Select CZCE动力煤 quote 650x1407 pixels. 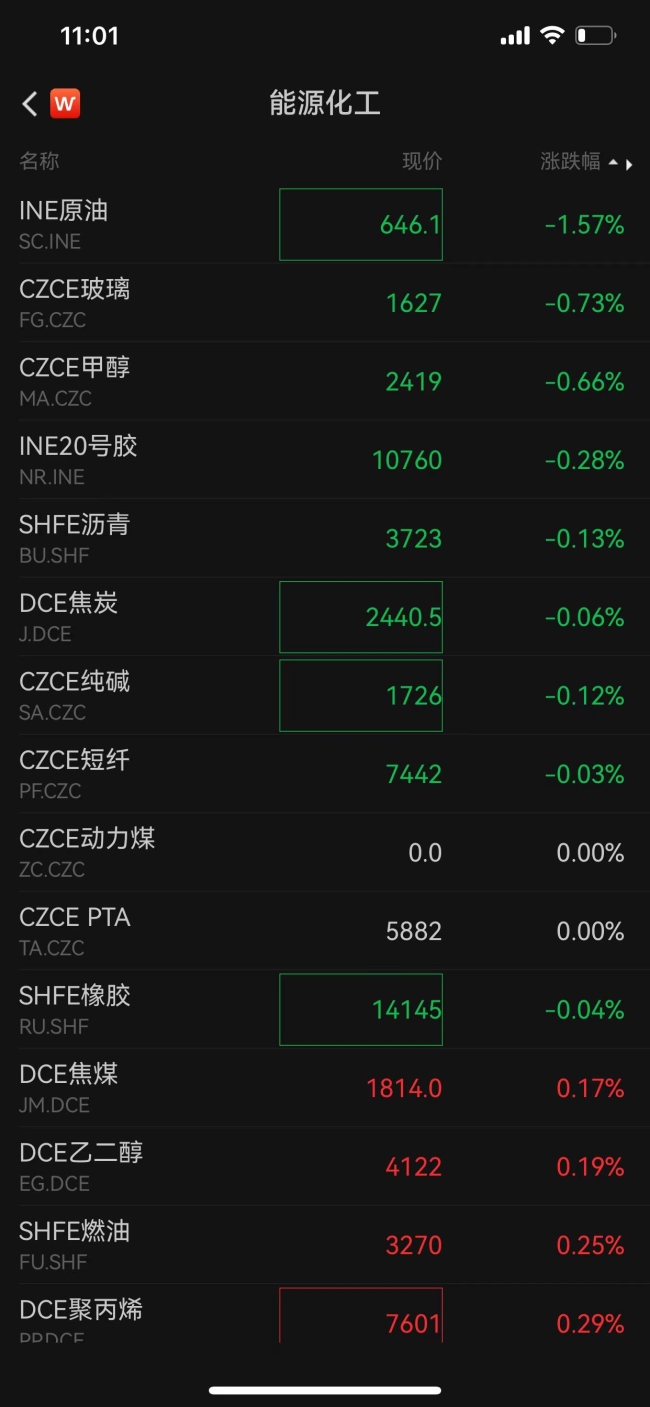[x=87, y=852]
